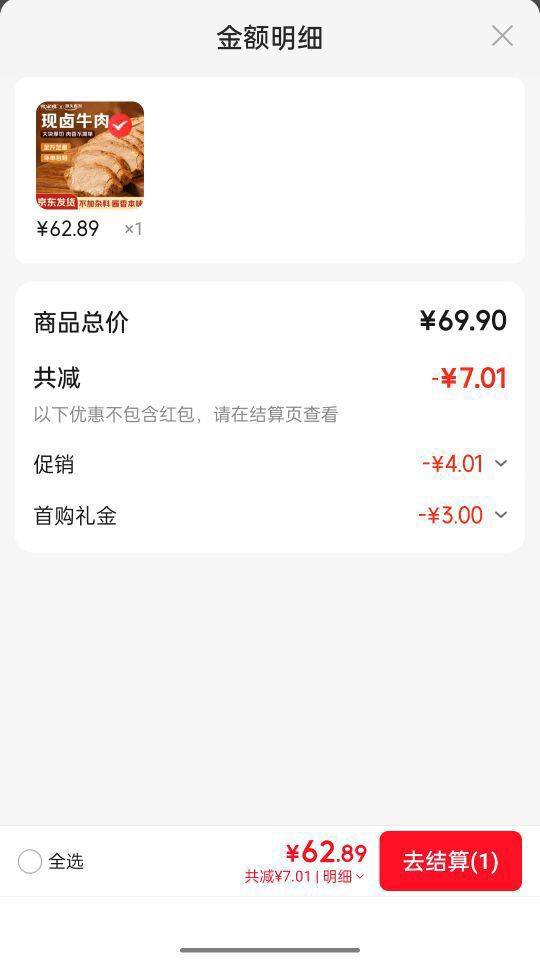
Task: Close the 金额明细 panel
Action: tap(502, 36)
